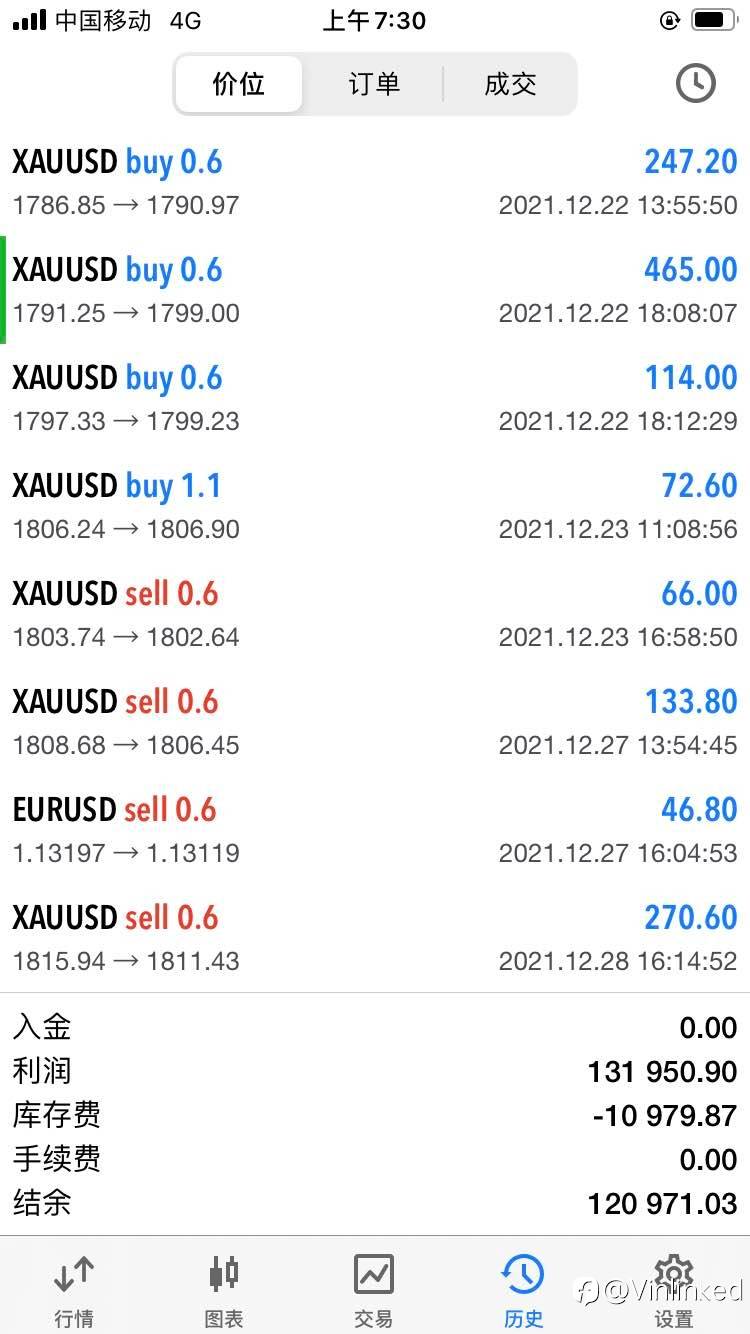Image resolution: width=750 pixels, height=1334 pixels.
Task: Open the XAUUSD buy 1.1 trade
Action: [x=375, y=506]
